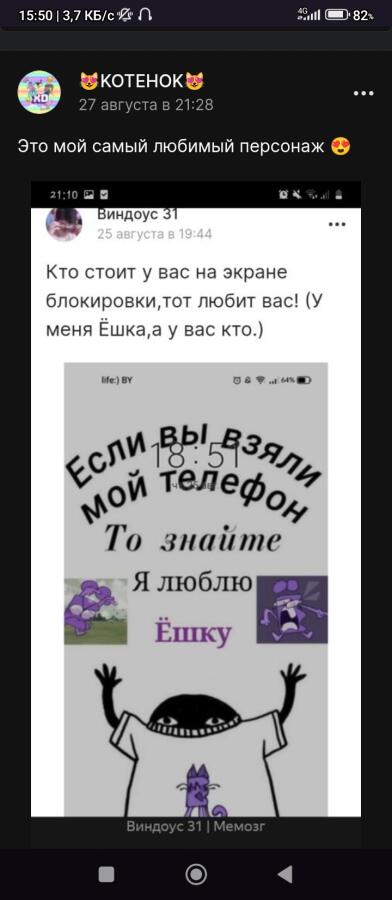This screenshot has height=900, width=392.
Task: Go to home screen via home button
Action: click(x=196, y=874)
